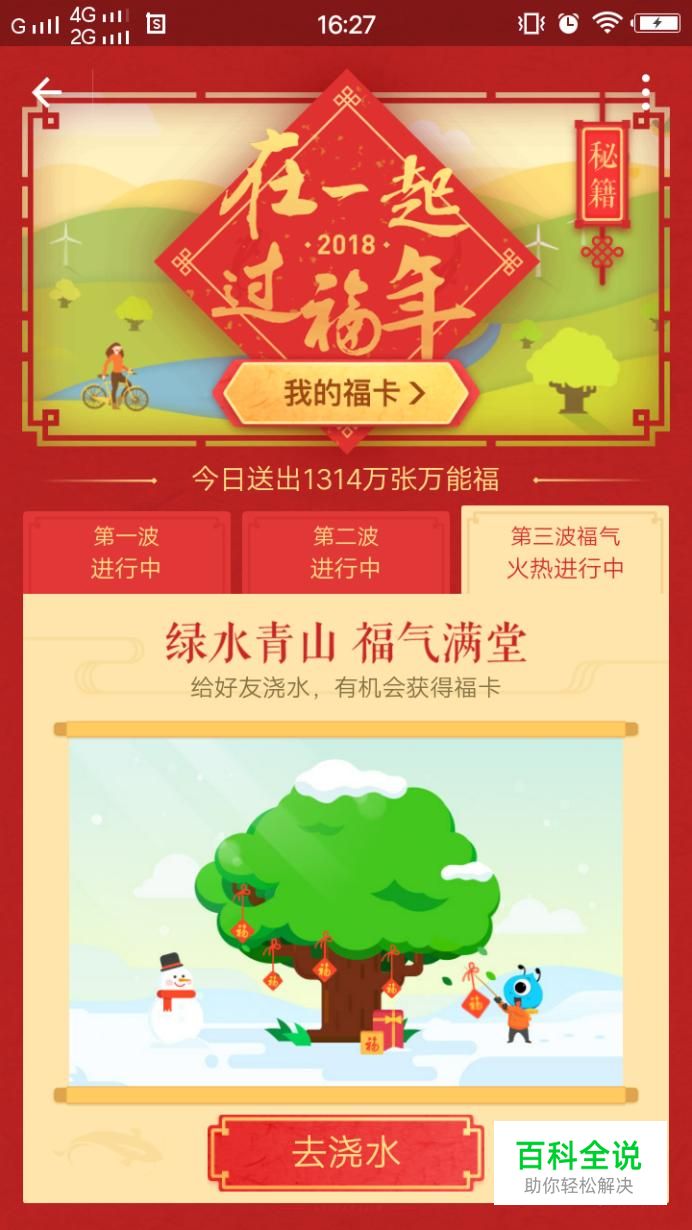Screen dimensions: 692x1230
Task: Open the 秘籍 tips banner
Action: (x=602, y=175)
